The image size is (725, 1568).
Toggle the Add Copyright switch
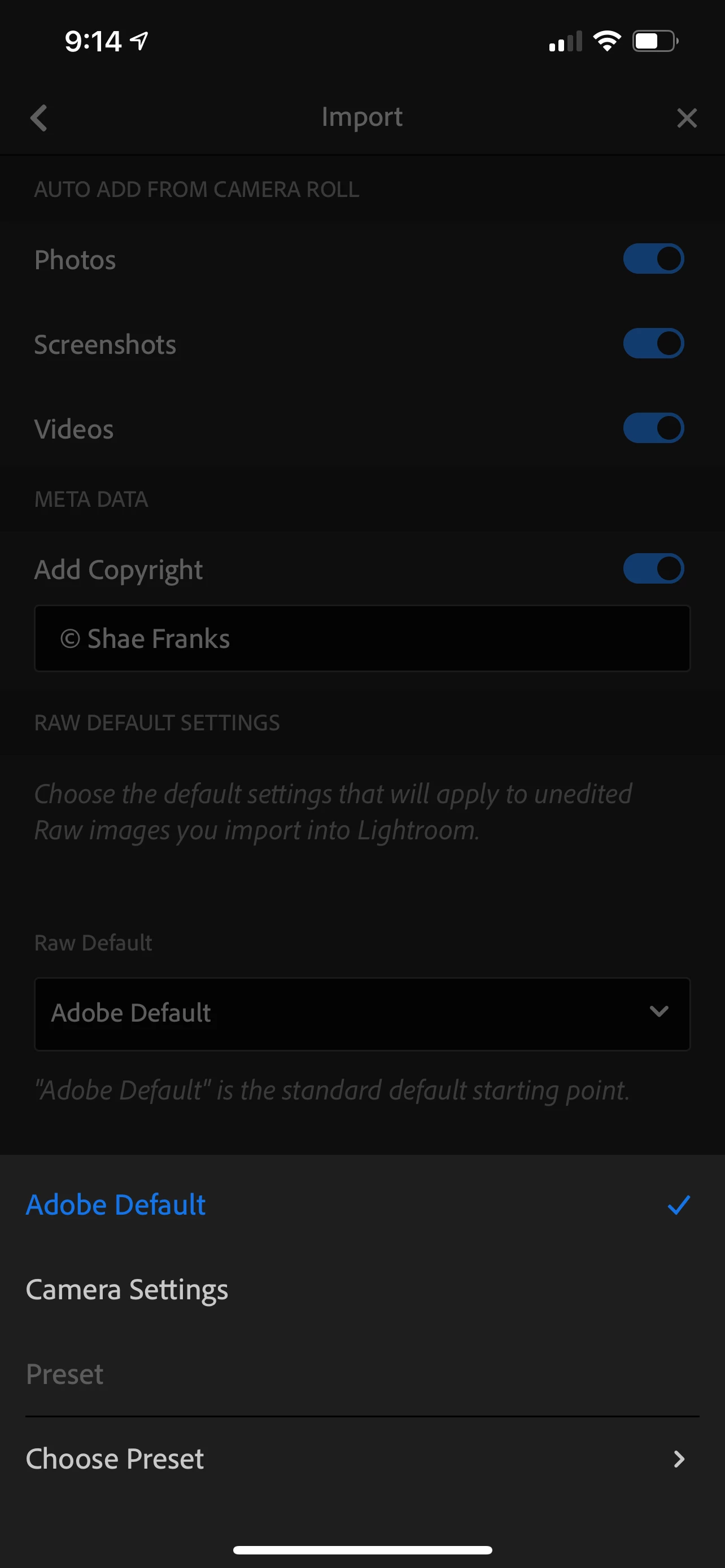pyautogui.click(x=653, y=568)
